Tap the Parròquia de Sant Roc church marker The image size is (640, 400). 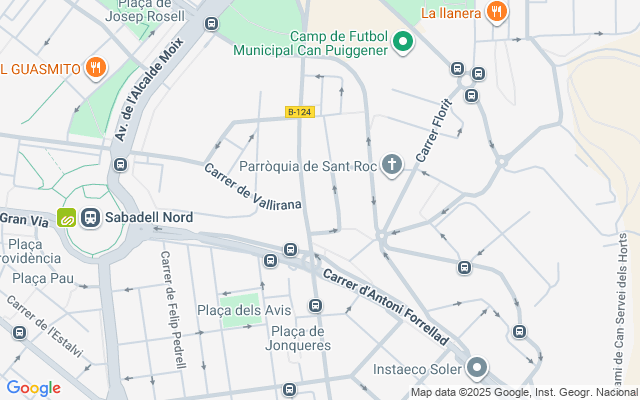click(x=392, y=165)
